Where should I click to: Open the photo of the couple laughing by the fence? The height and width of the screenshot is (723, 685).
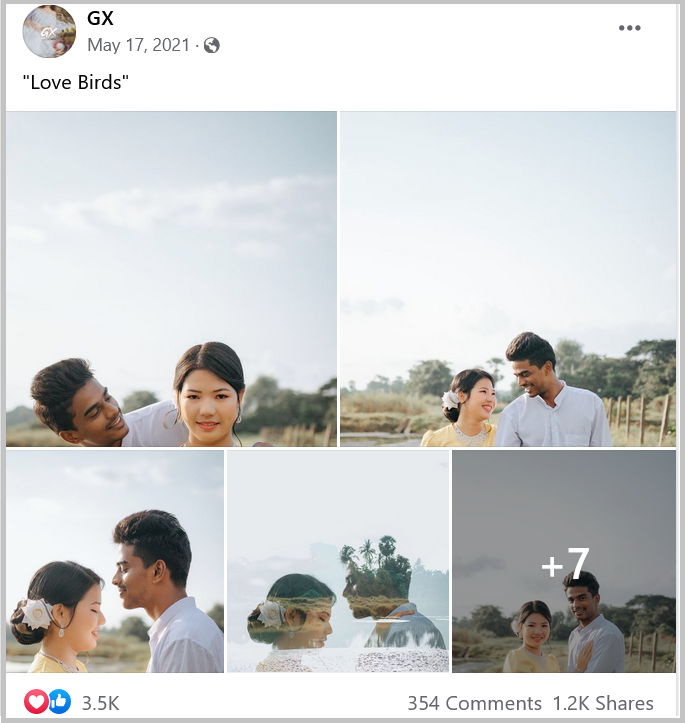[508, 279]
